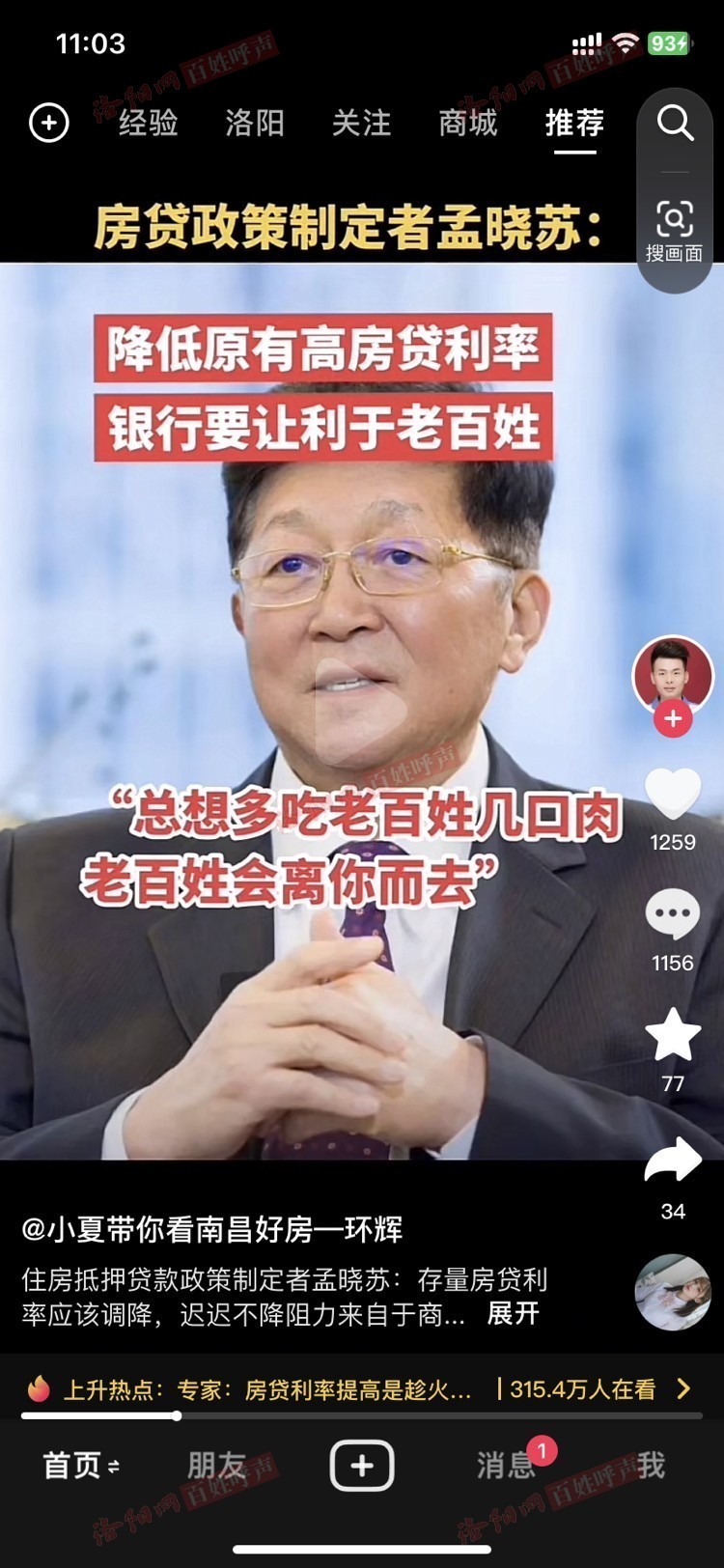Open the 消息 messages tab
The width and height of the screenshot is (724, 1568).
point(506,1466)
